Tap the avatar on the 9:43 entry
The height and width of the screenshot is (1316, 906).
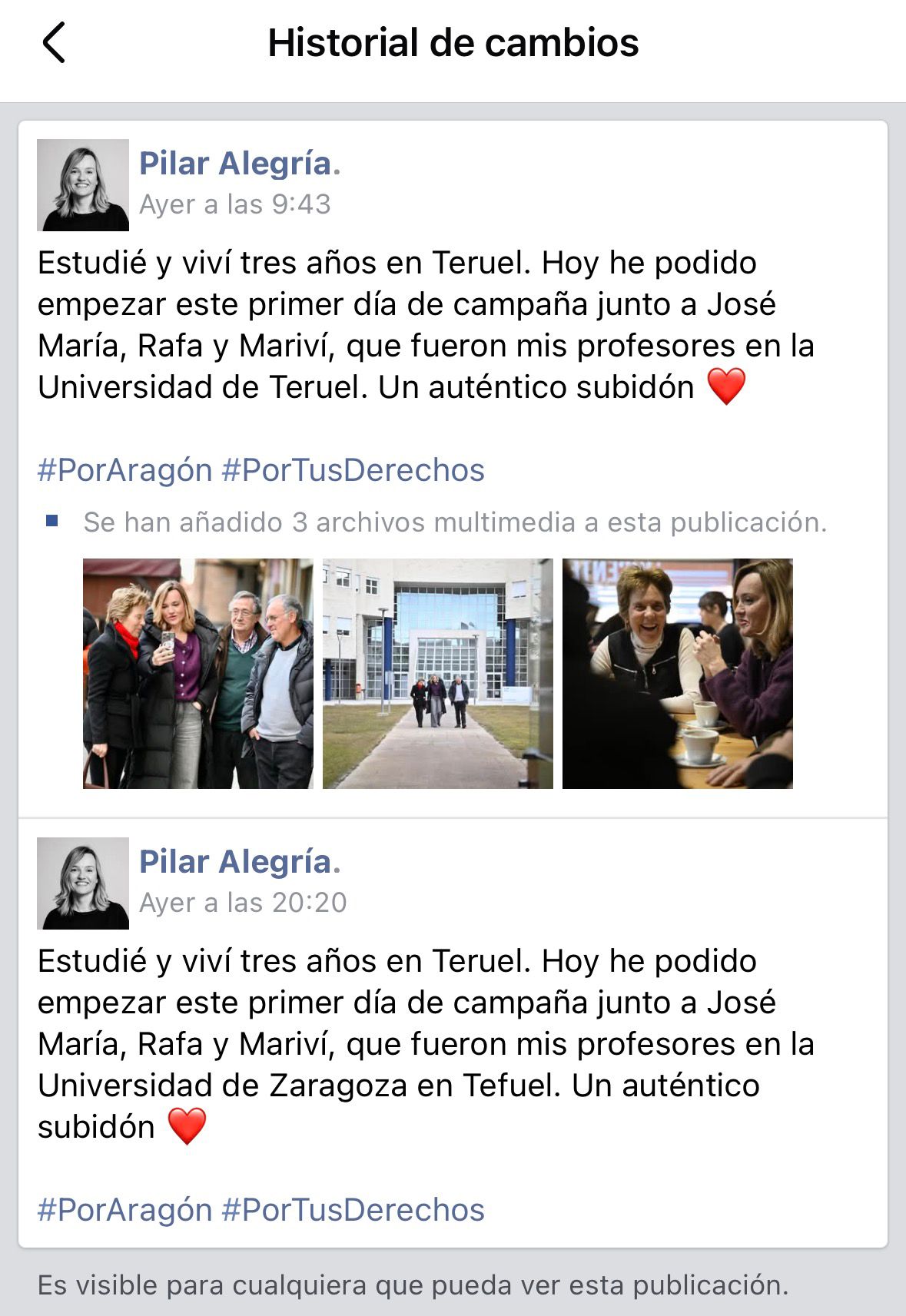point(83,185)
